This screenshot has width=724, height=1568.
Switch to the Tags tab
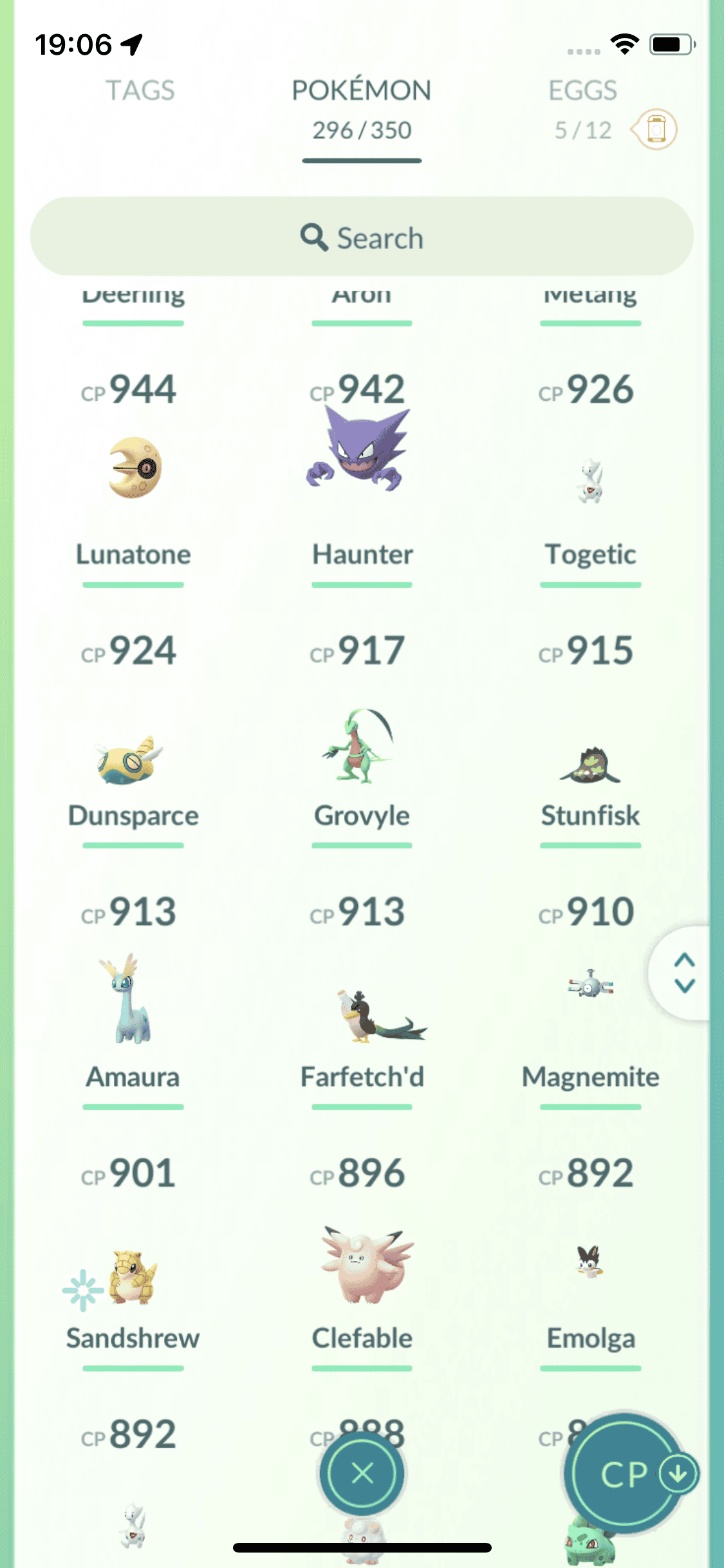tap(140, 91)
